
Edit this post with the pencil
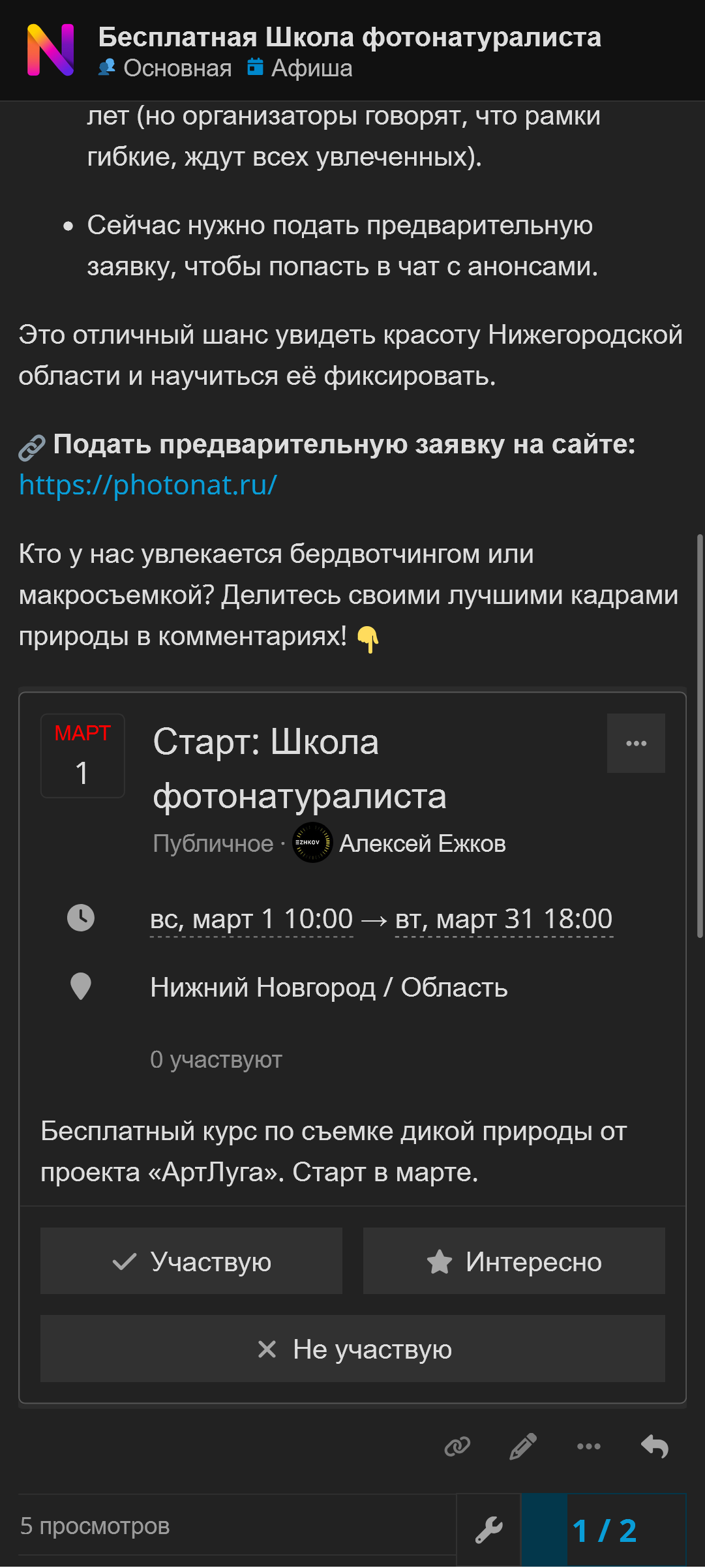click(x=523, y=1447)
